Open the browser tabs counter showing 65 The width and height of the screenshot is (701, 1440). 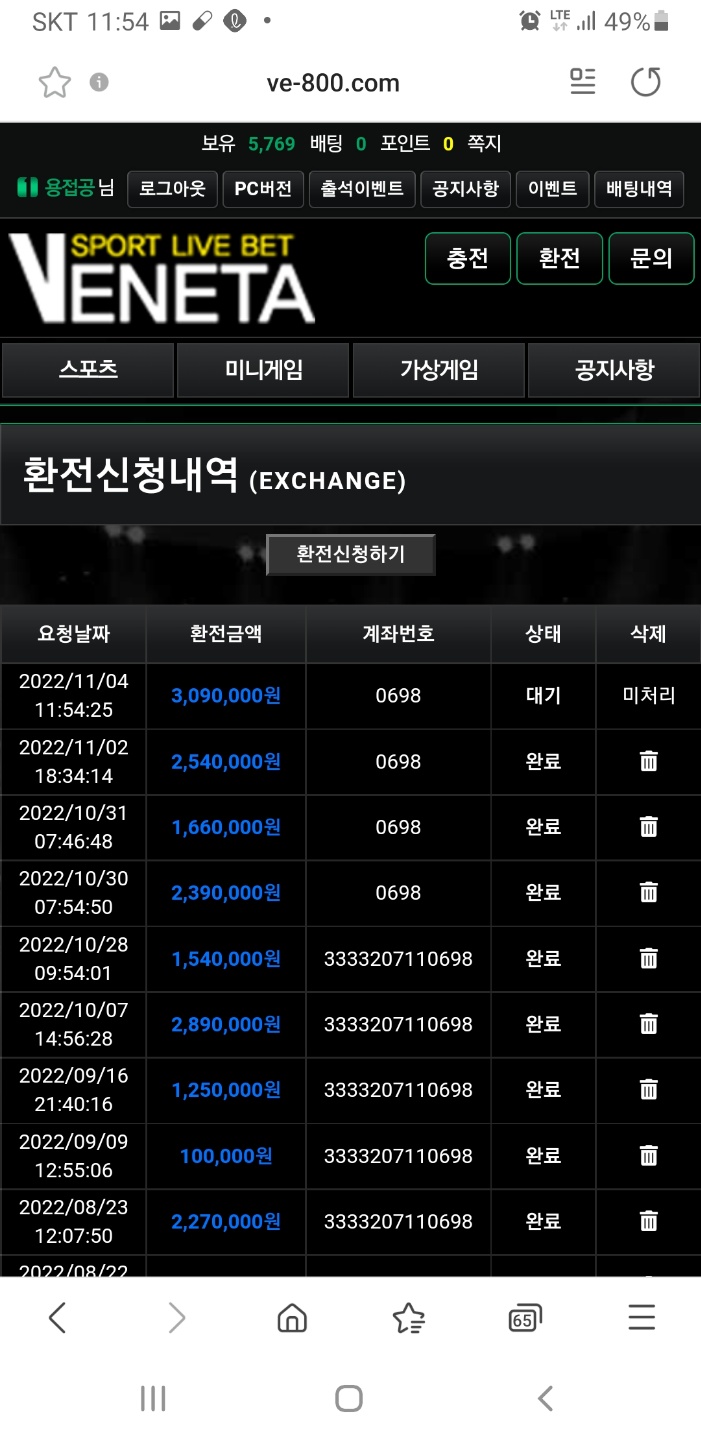click(524, 1318)
